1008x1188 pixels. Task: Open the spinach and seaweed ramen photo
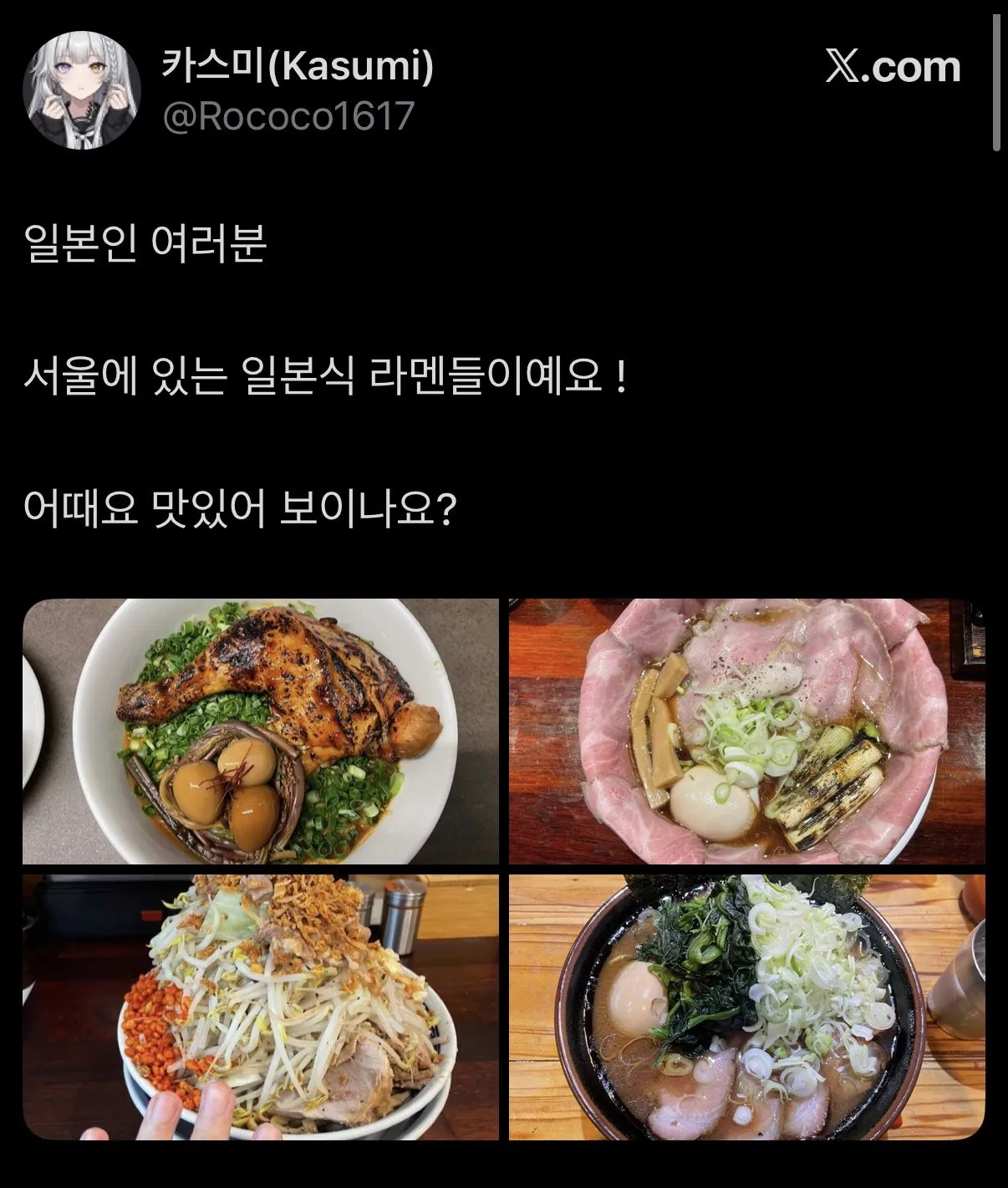(747, 1007)
